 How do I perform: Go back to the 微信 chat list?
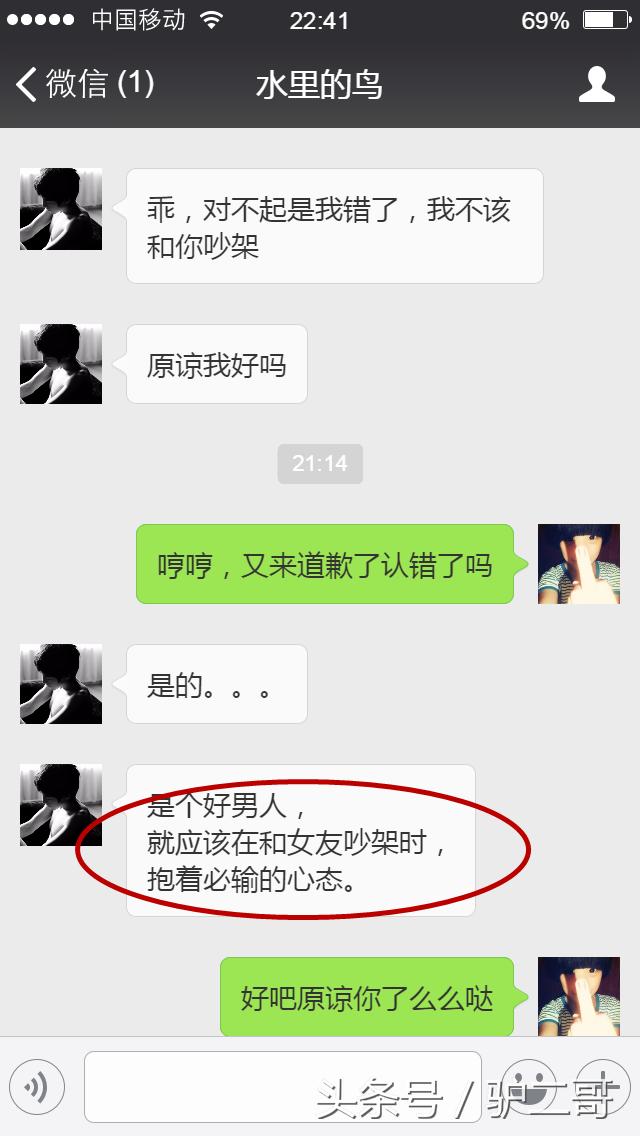click(x=84, y=84)
